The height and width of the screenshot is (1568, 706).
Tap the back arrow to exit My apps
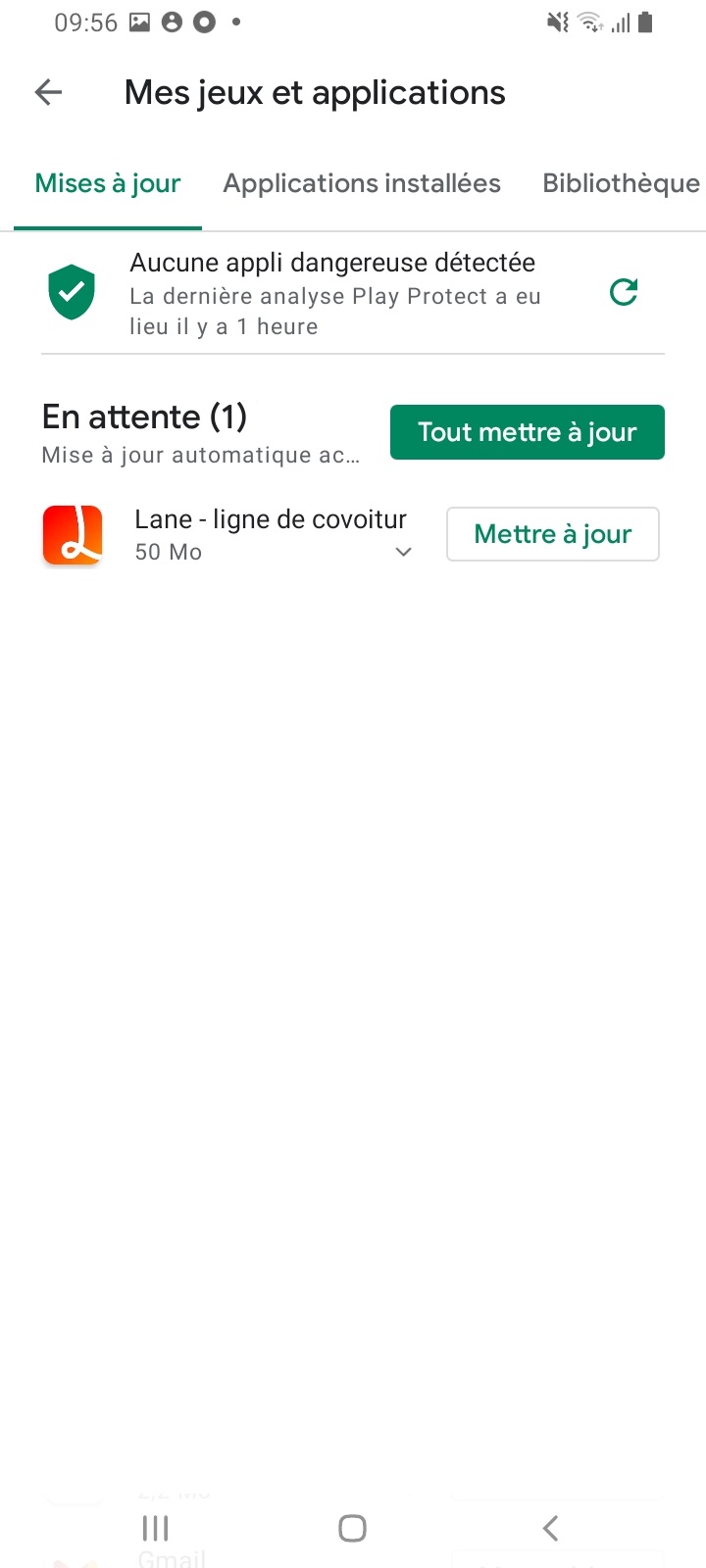point(47,91)
